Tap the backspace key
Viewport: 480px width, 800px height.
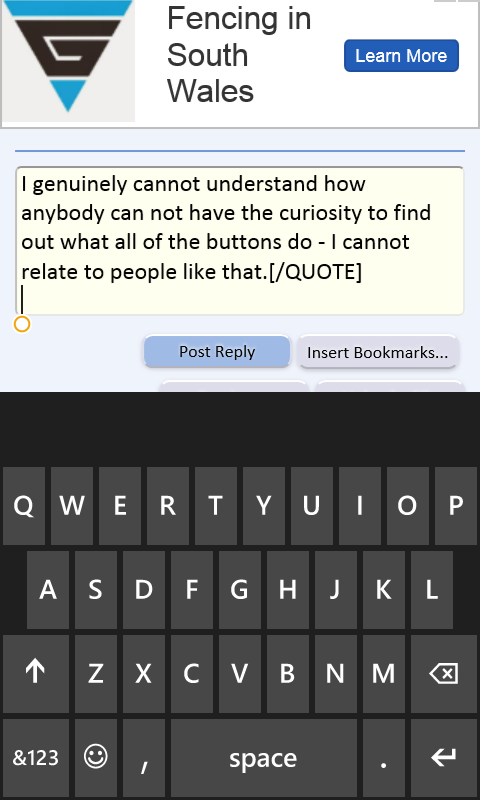coord(444,674)
